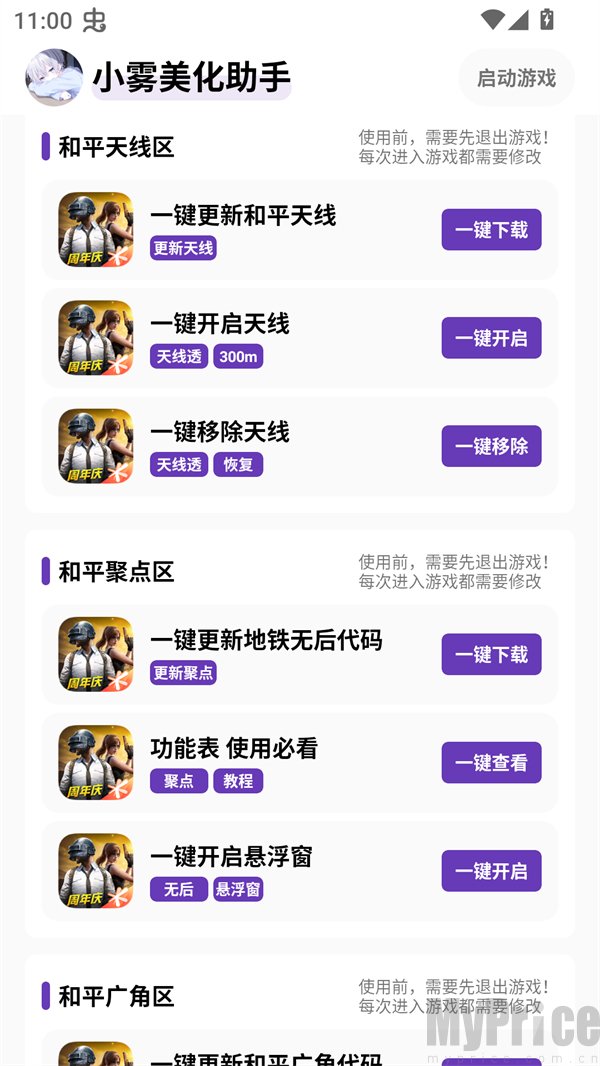Download 一键更新地铁无后代码 via 一键下载

click(491, 655)
